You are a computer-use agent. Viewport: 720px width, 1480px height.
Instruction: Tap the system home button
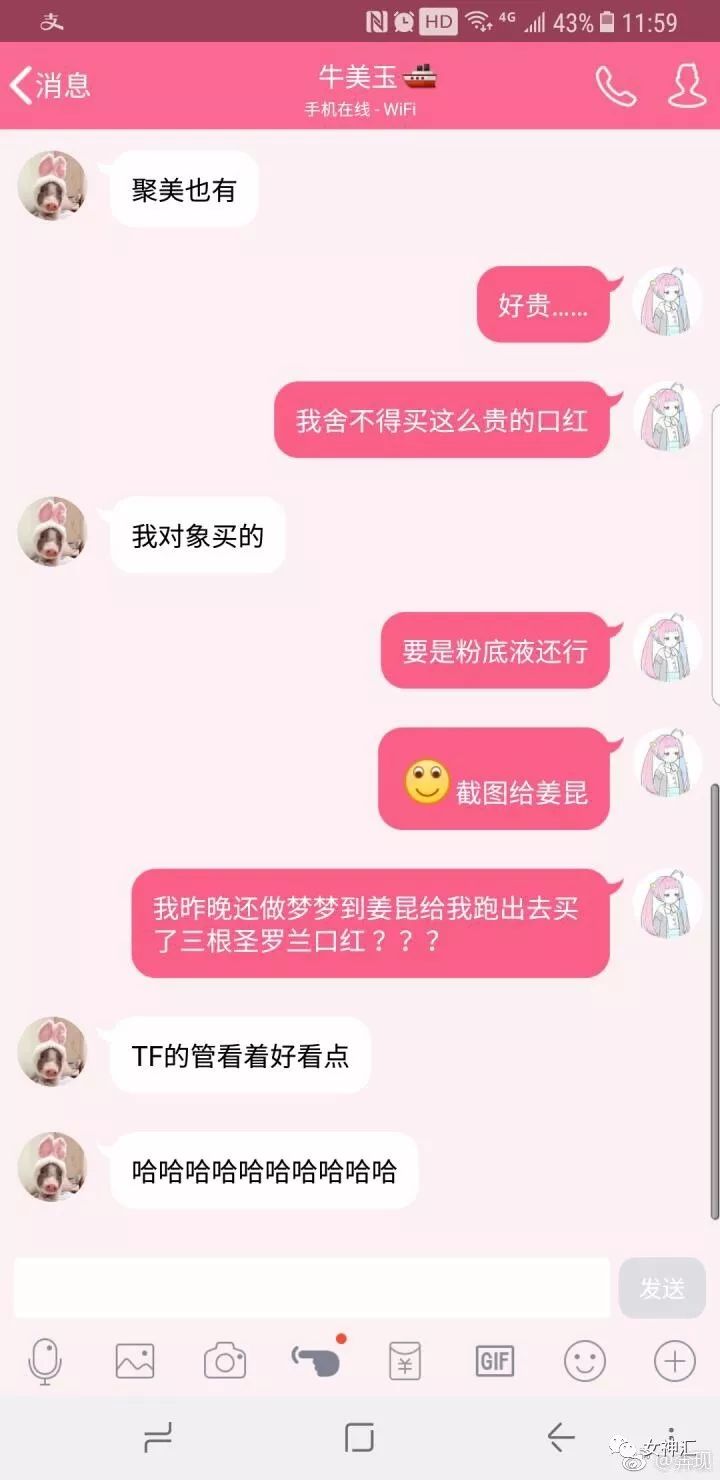click(x=359, y=1438)
